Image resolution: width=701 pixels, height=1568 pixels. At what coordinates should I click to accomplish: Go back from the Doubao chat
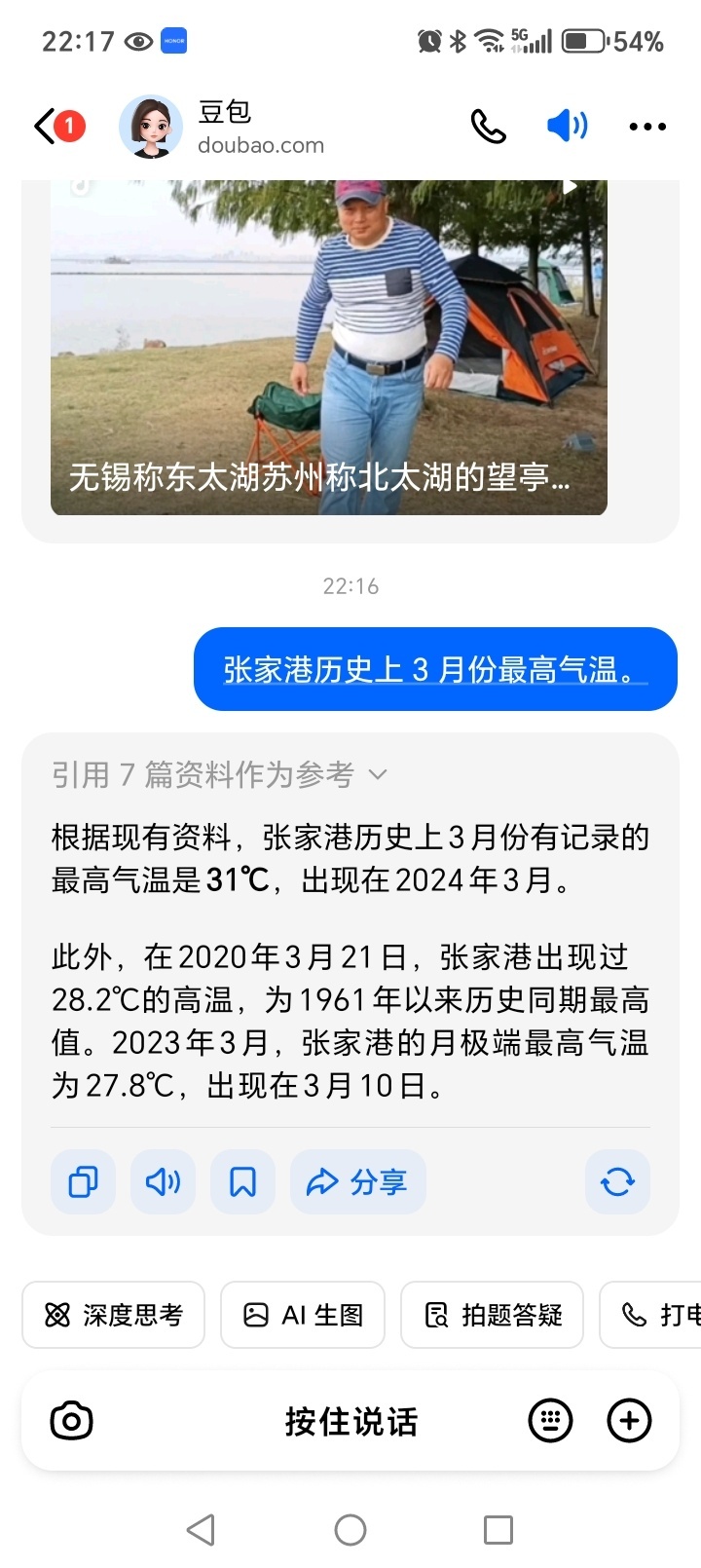point(47,127)
